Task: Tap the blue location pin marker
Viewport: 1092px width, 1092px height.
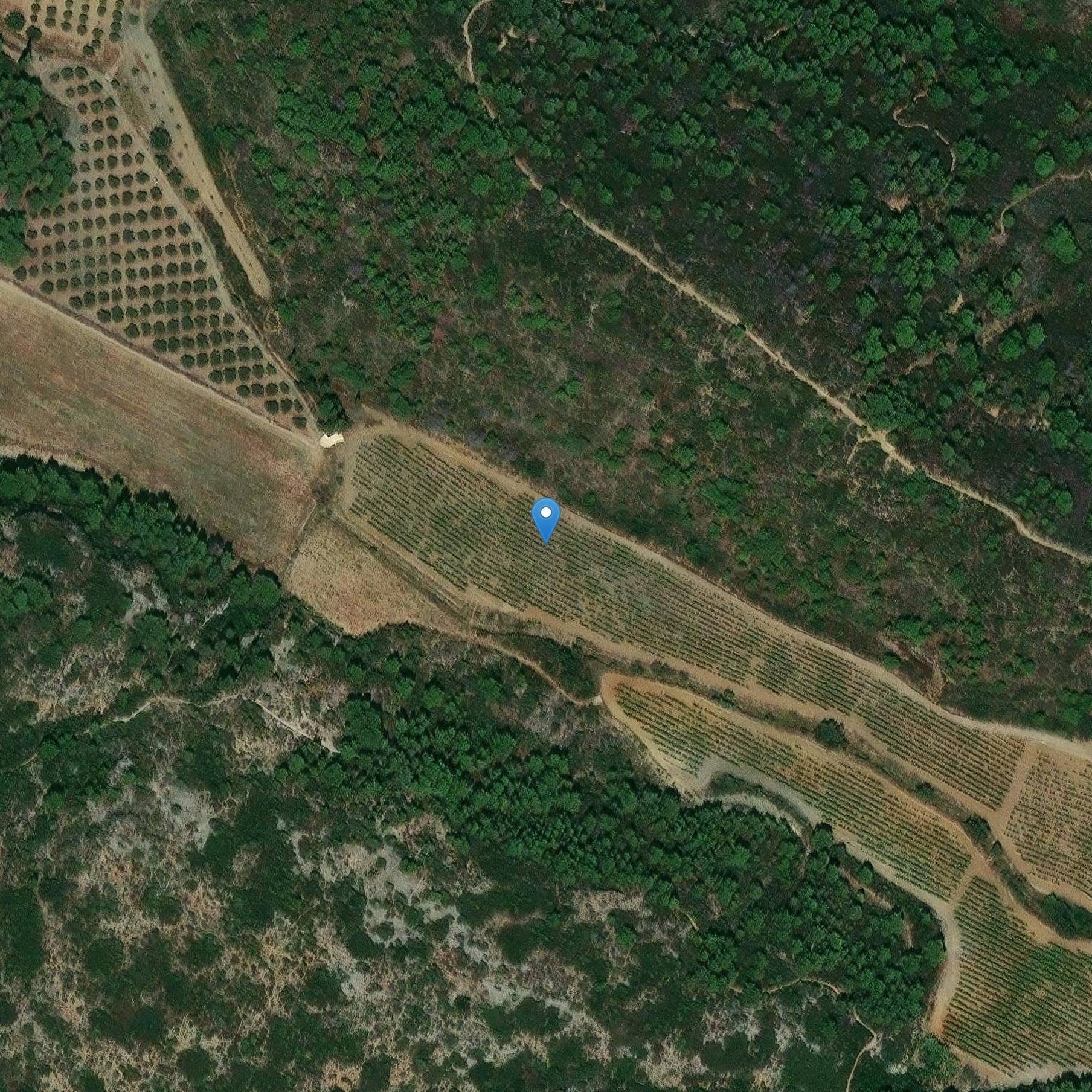Action: (546, 517)
